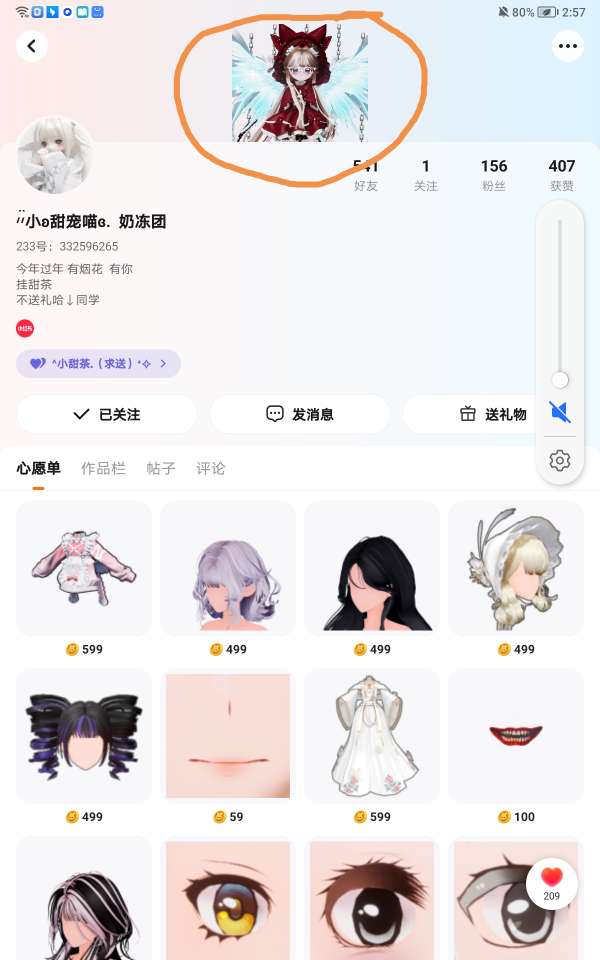Switch to the 评论 tab

(x=211, y=468)
